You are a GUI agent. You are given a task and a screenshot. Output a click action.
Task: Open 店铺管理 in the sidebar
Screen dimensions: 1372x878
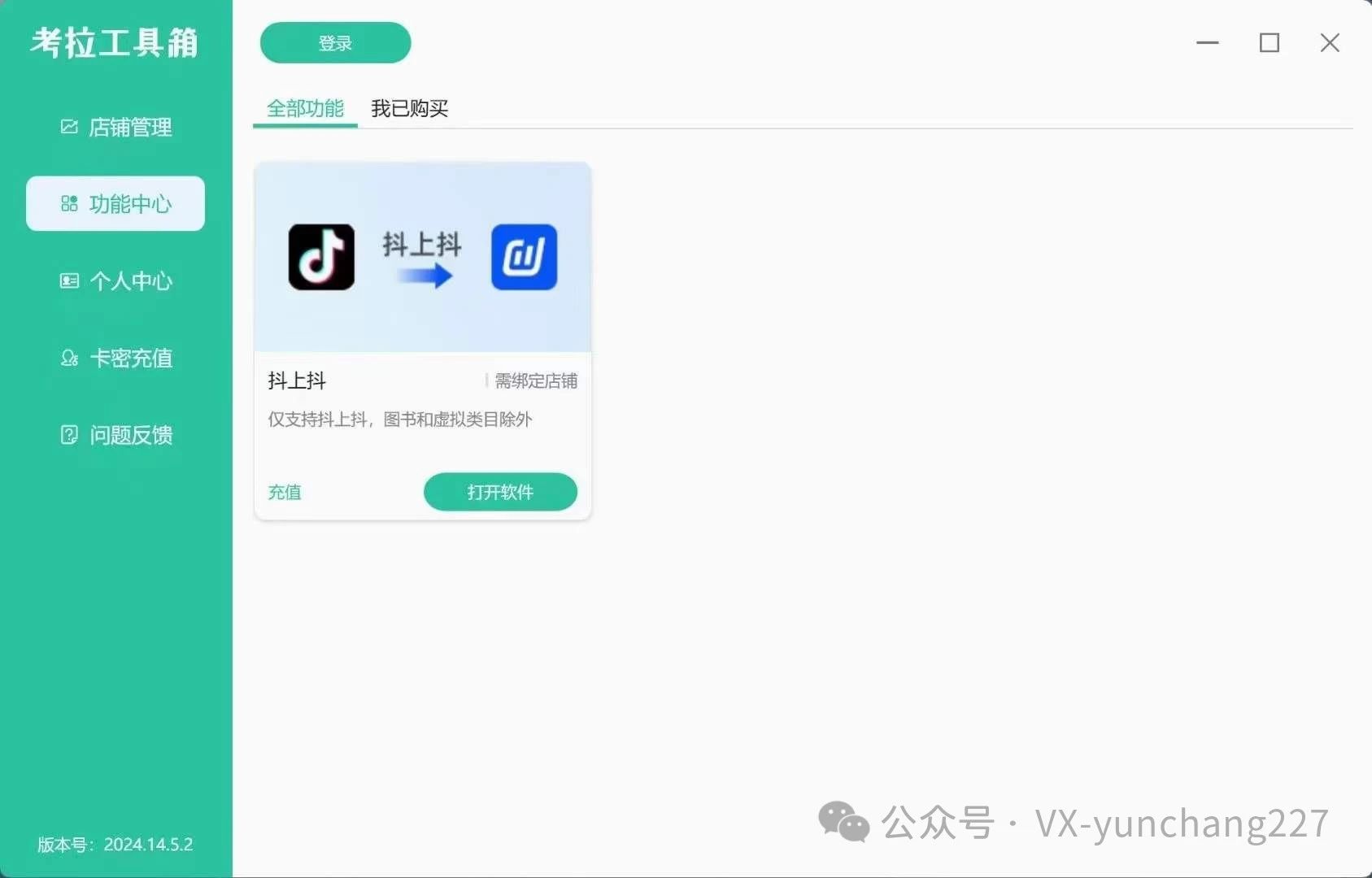[x=115, y=127]
